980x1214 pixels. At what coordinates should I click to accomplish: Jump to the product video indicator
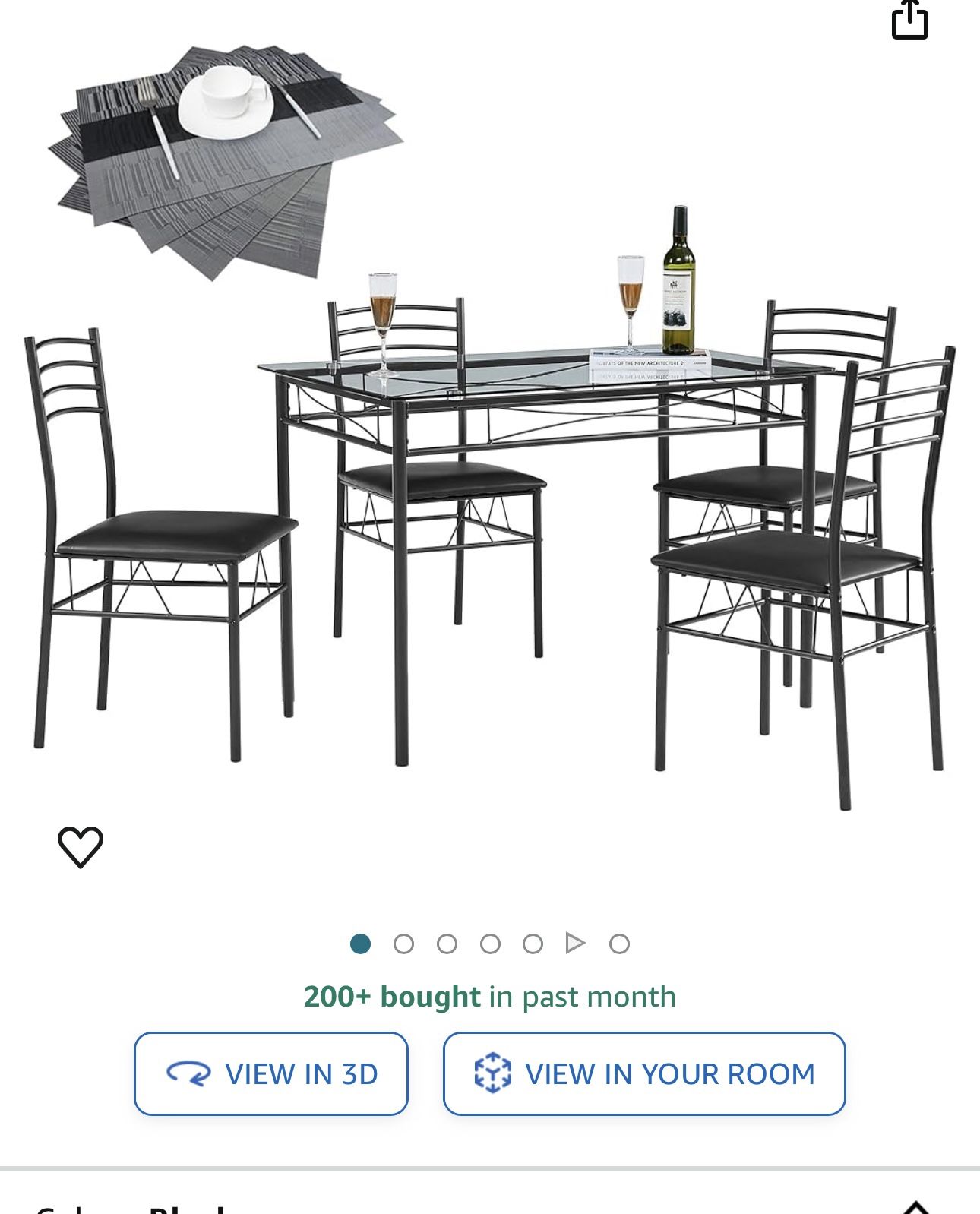click(x=576, y=944)
